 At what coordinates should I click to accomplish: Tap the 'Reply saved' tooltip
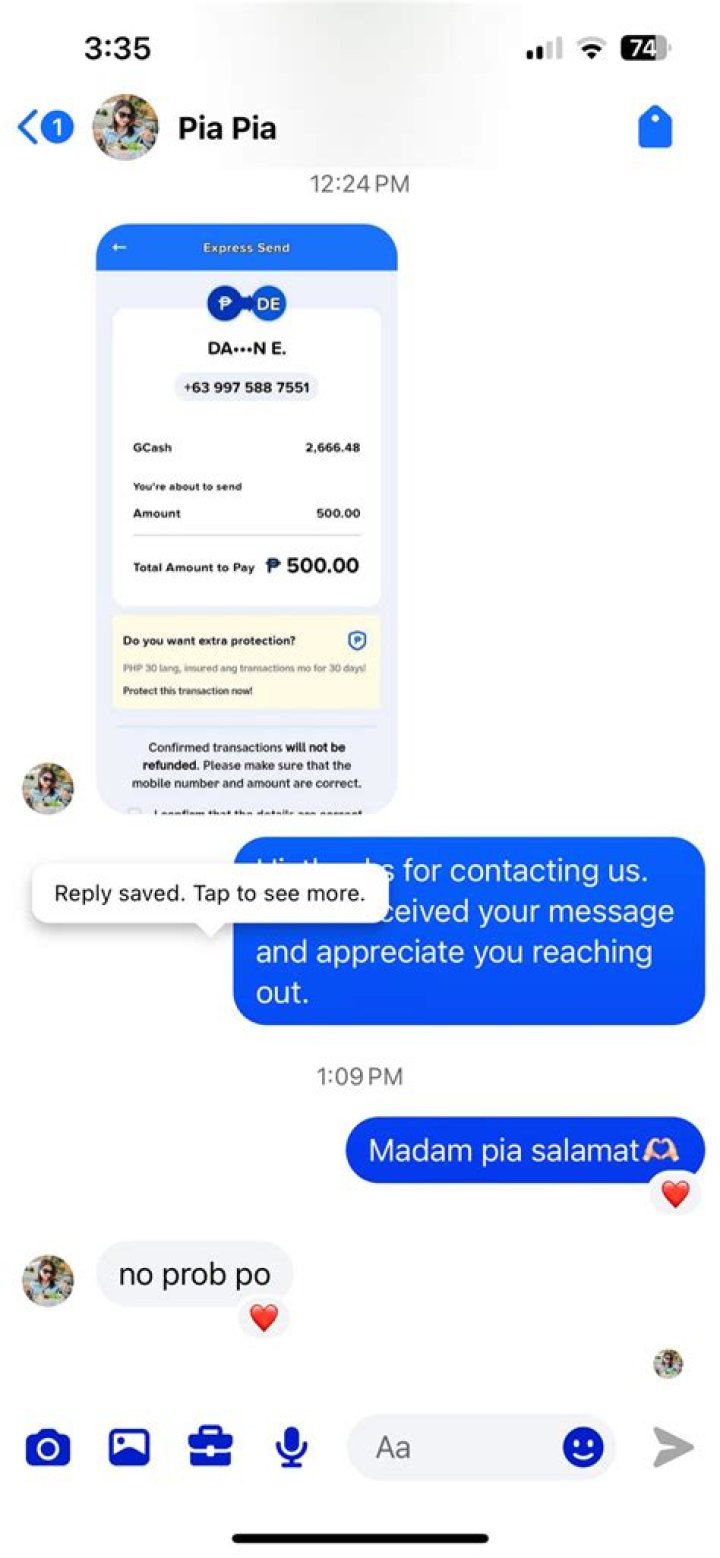[x=210, y=893]
